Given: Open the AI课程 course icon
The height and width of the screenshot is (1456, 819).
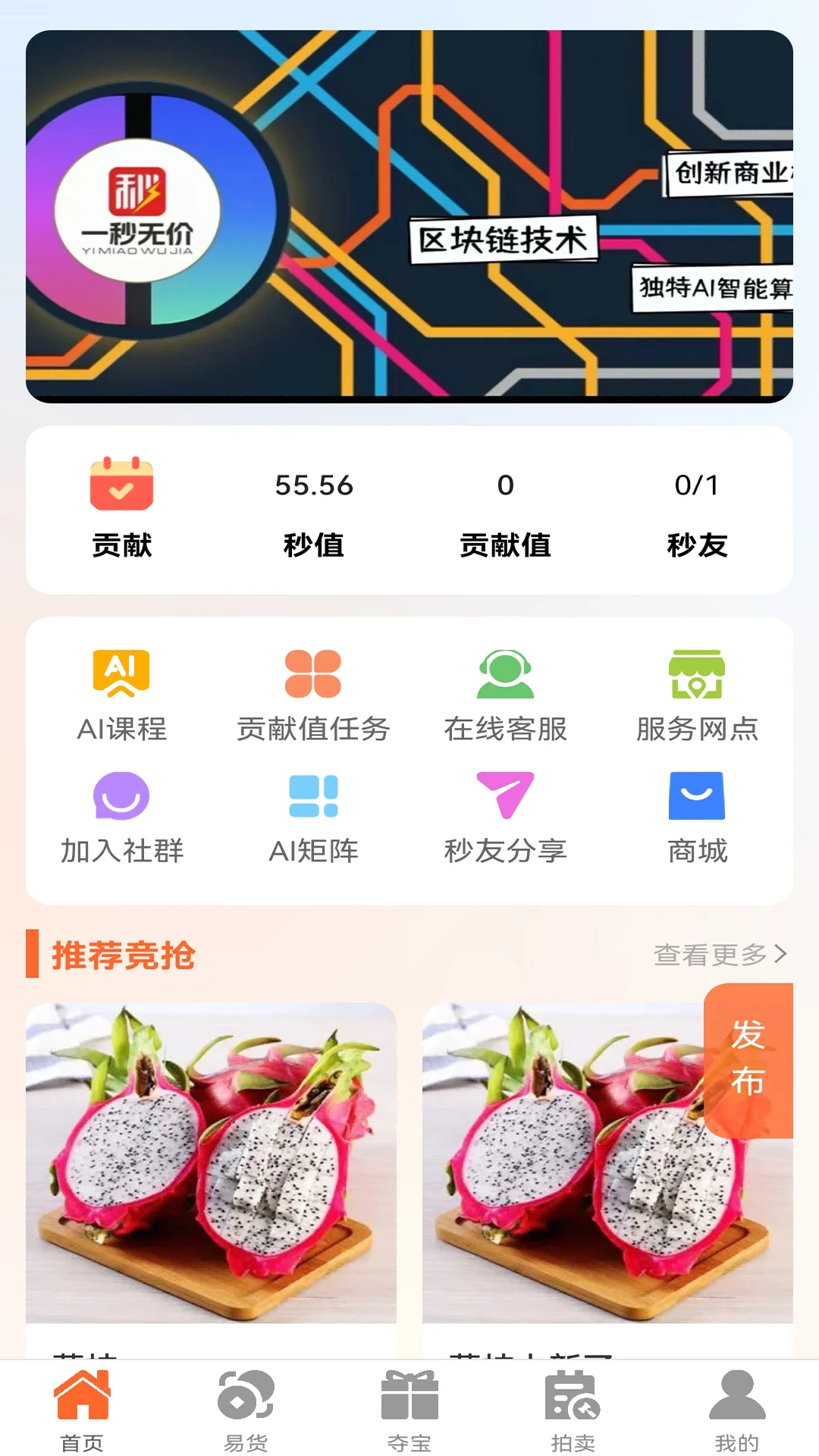Looking at the screenshot, I should pos(121,691).
